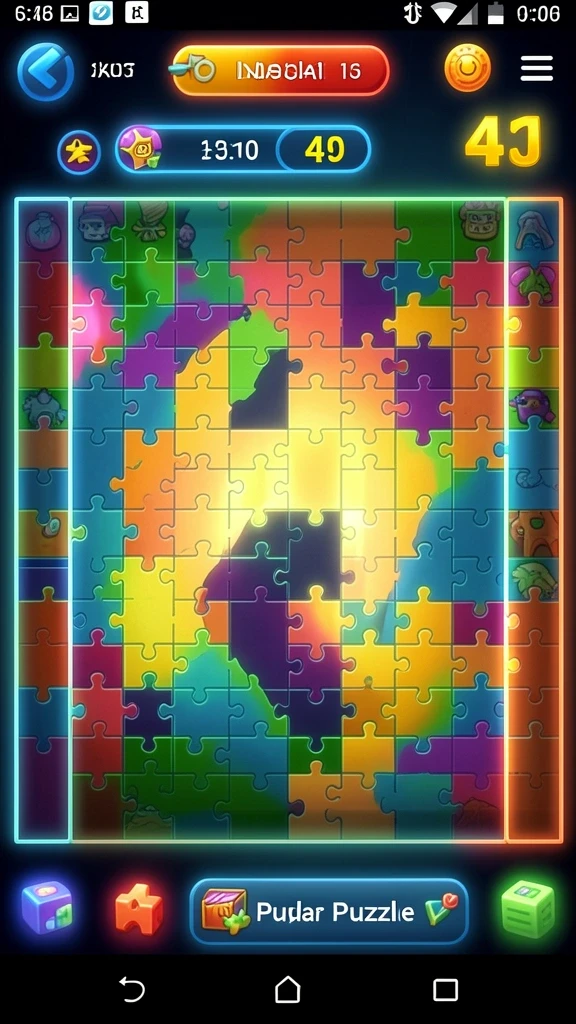
Task: Tap the blue cube icon
Action: point(47,910)
